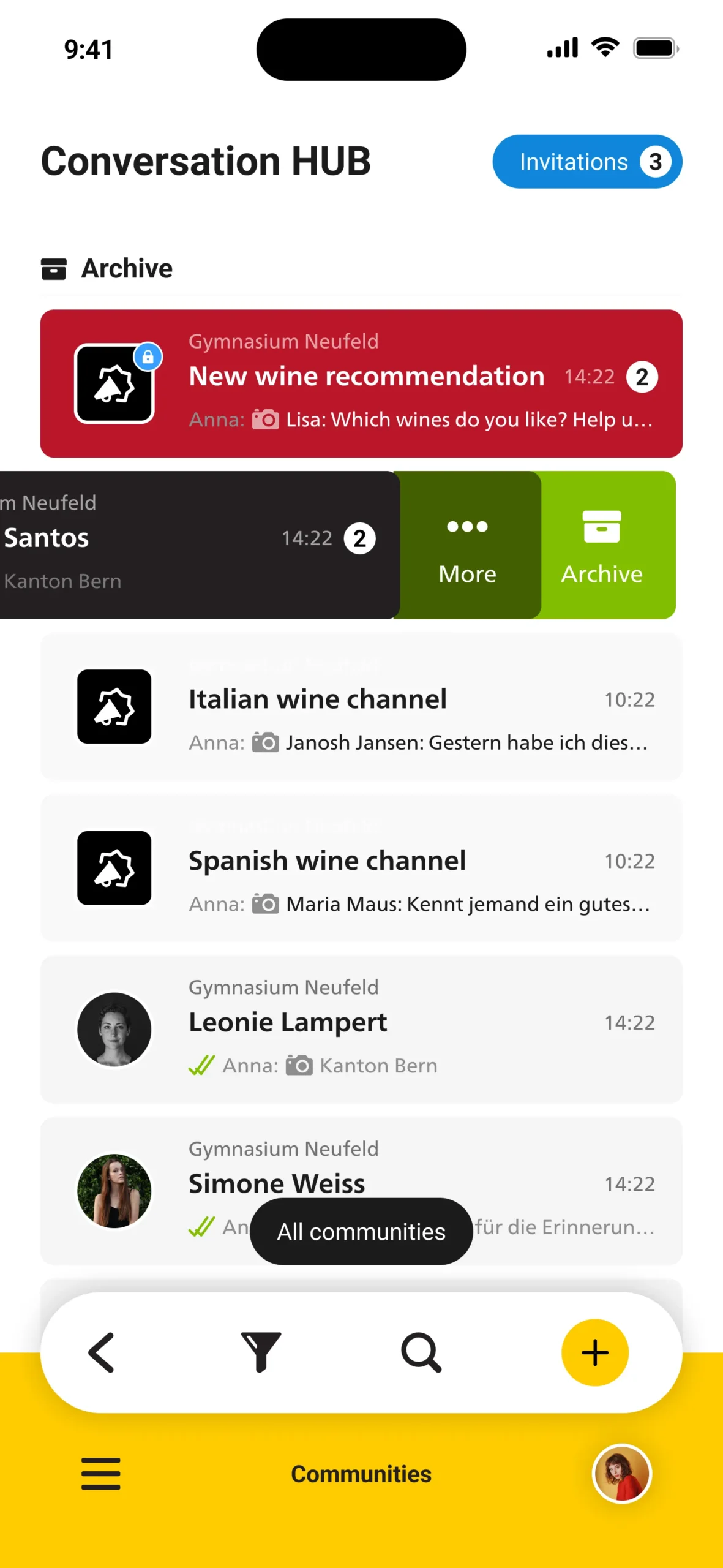Open the hamburger menu

tap(101, 1474)
